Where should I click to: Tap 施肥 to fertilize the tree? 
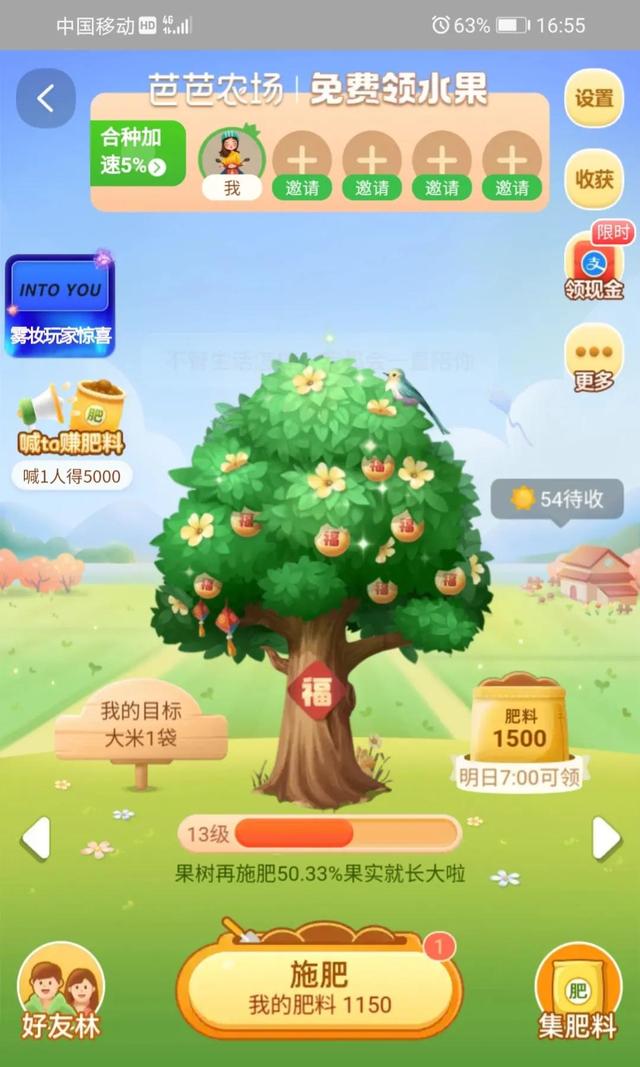pyautogui.click(x=319, y=985)
